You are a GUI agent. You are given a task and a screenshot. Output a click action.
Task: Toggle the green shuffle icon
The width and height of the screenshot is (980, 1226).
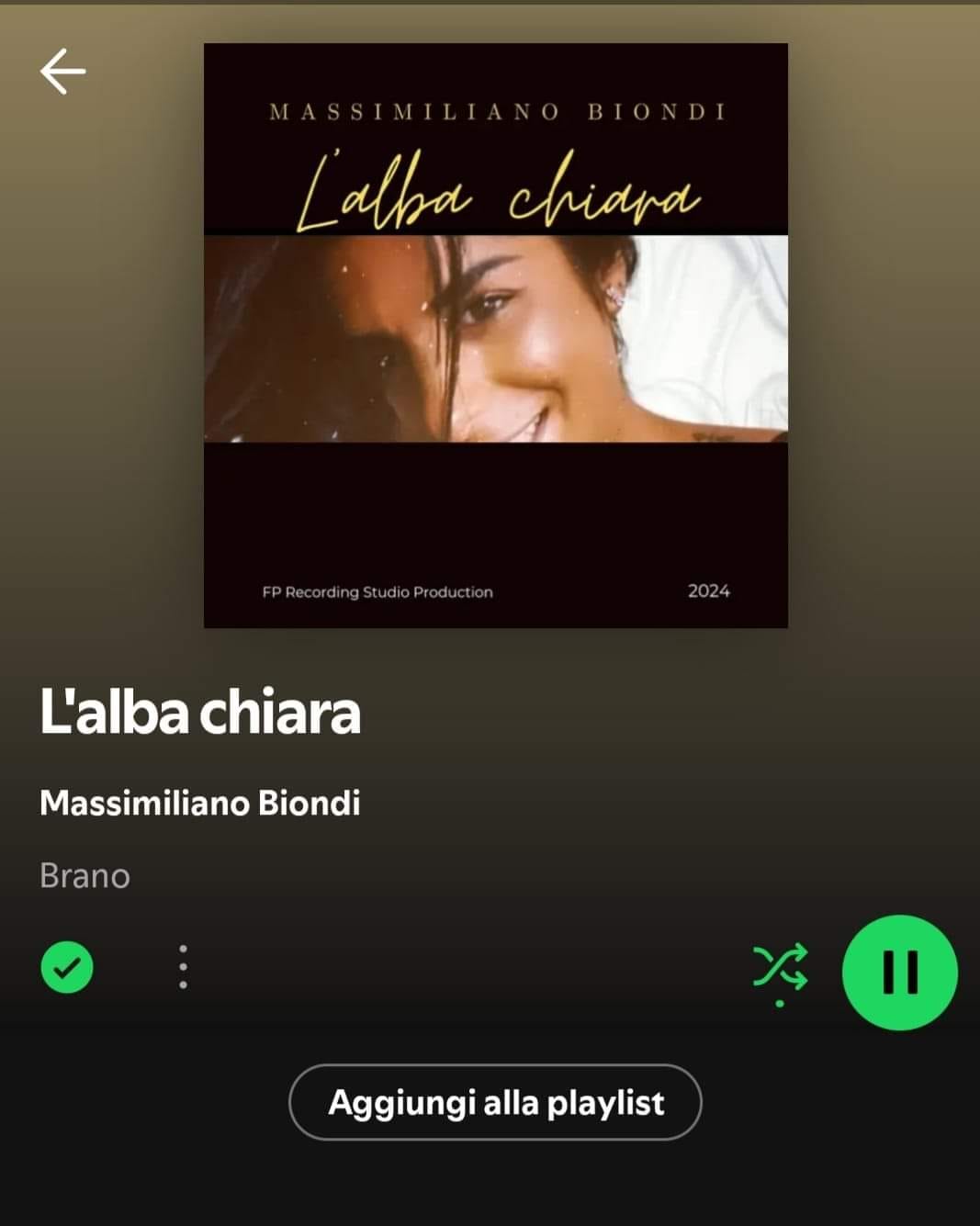pyautogui.click(x=781, y=967)
